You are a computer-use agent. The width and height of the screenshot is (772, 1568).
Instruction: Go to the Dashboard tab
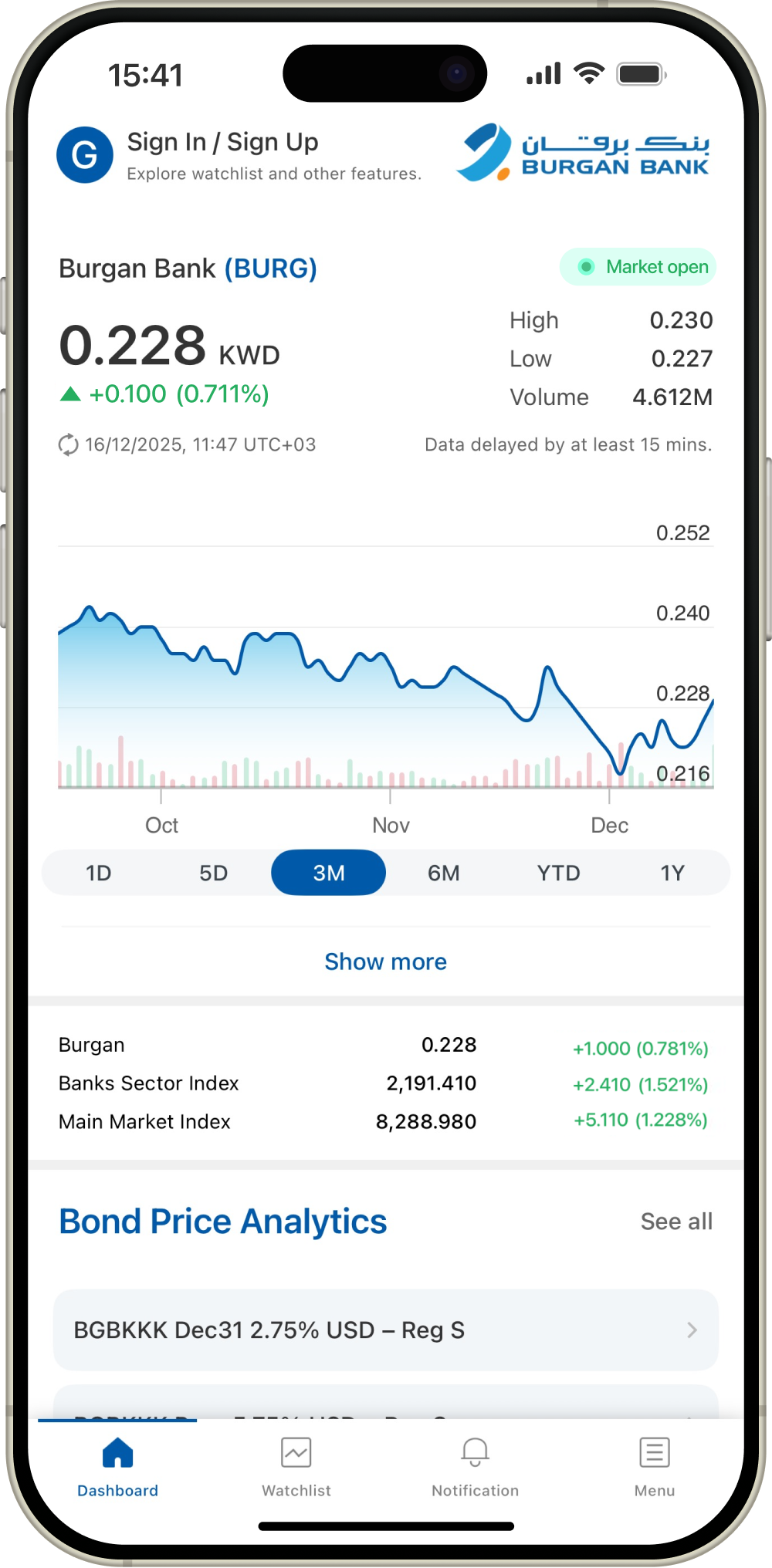pyautogui.click(x=117, y=1466)
